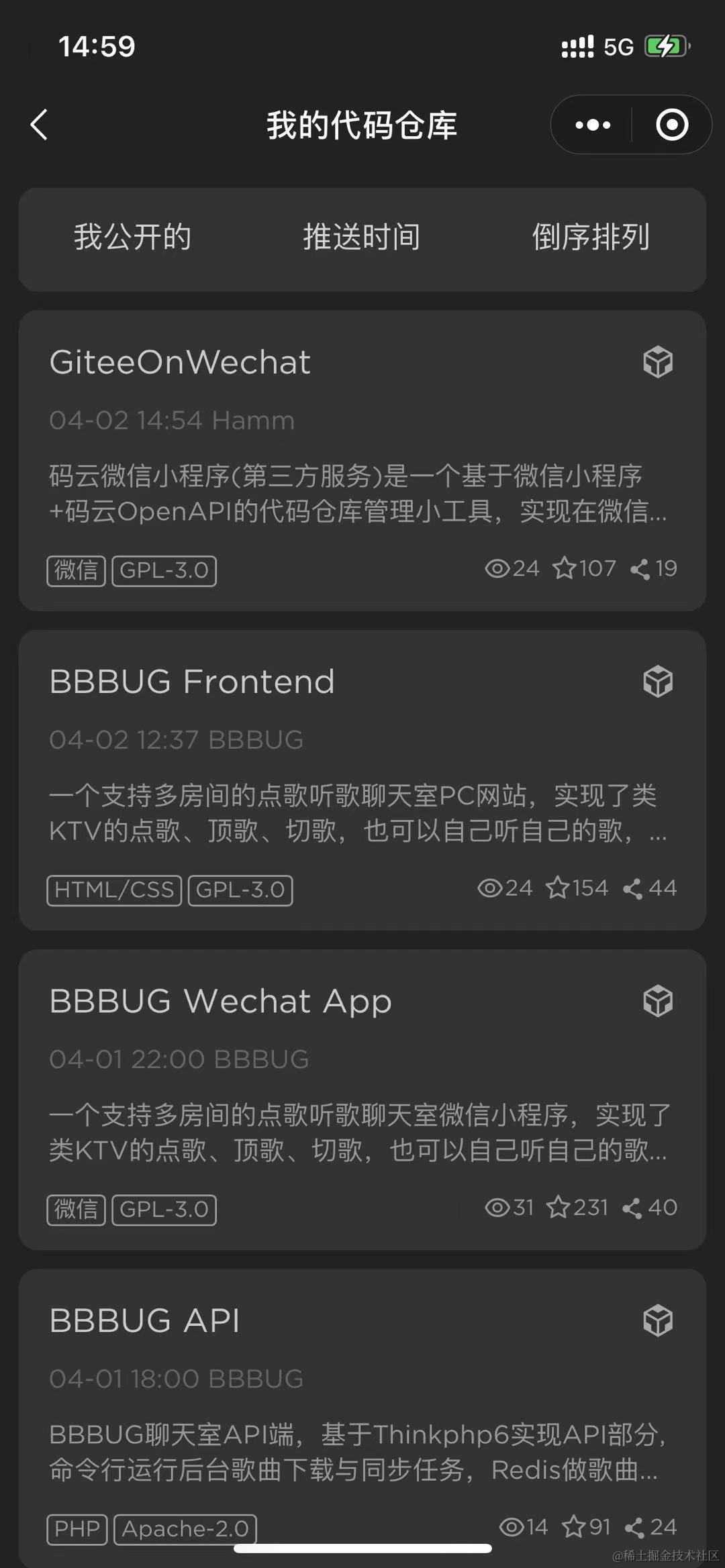Image resolution: width=725 pixels, height=1568 pixels.
Task: Tap the 倒序排列 order option
Action: click(x=591, y=238)
